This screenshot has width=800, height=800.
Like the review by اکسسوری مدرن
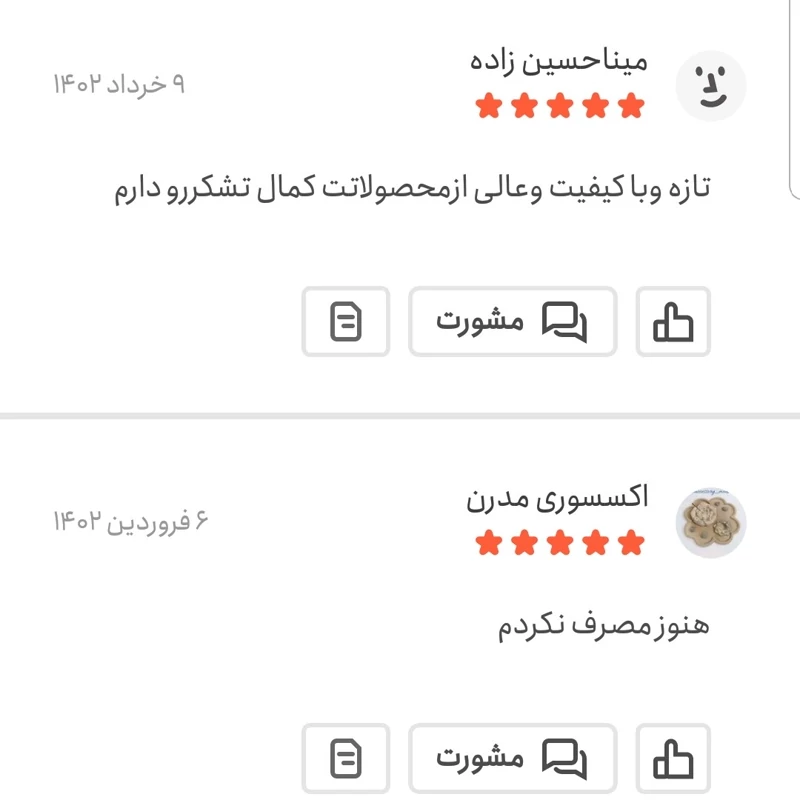[673, 759]
